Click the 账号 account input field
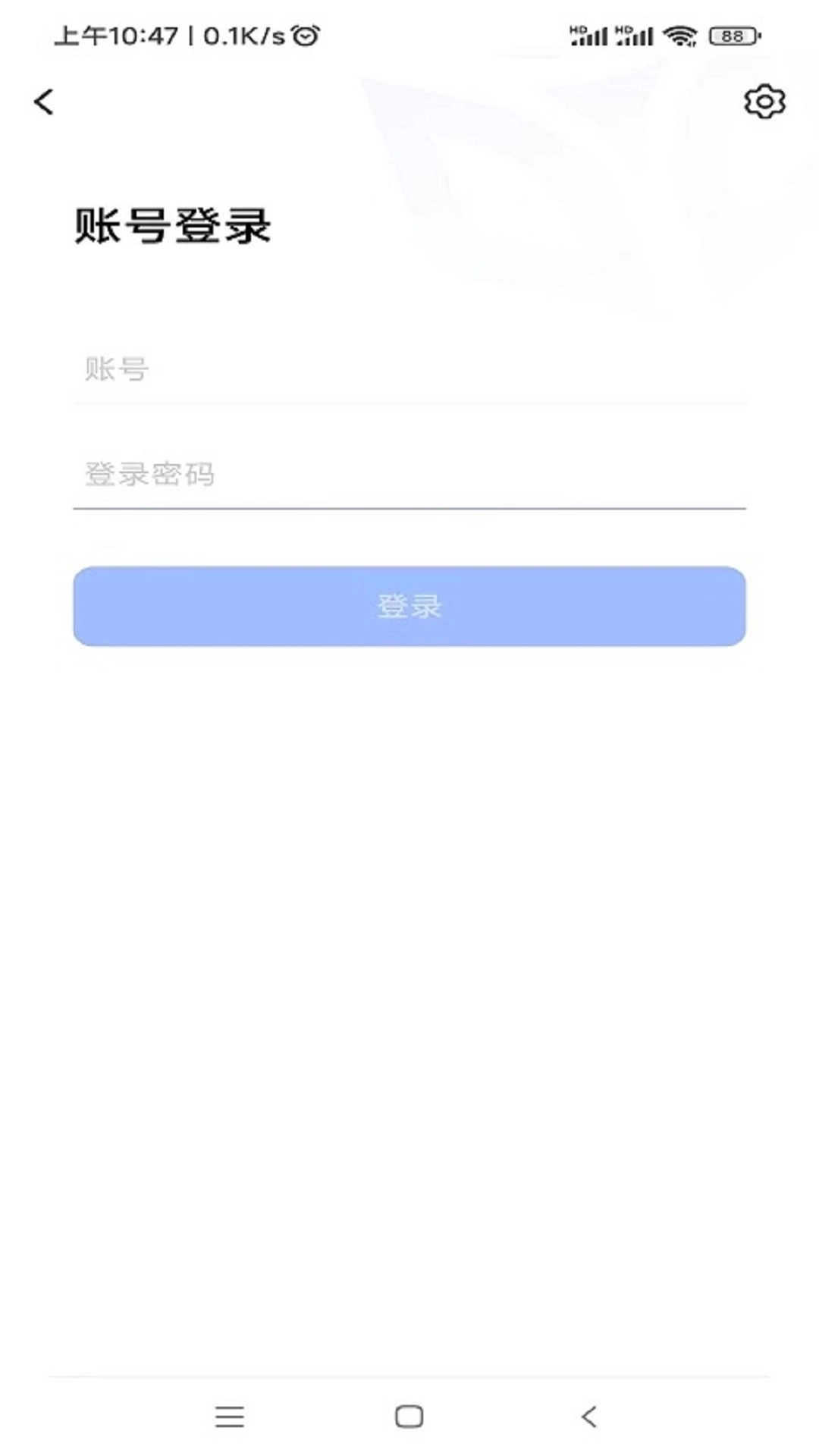 point(409,372)
